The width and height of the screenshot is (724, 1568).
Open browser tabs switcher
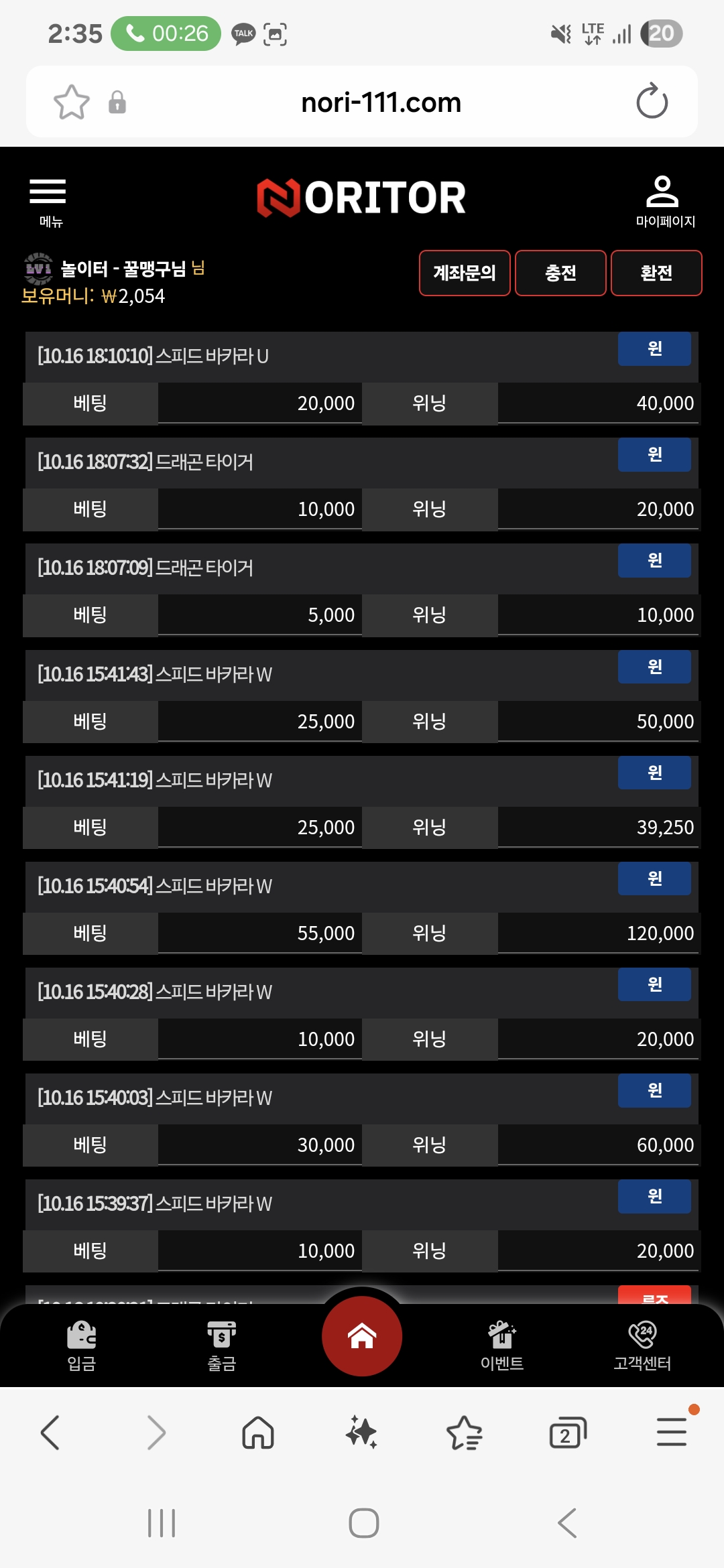(x=567, y=1433)
